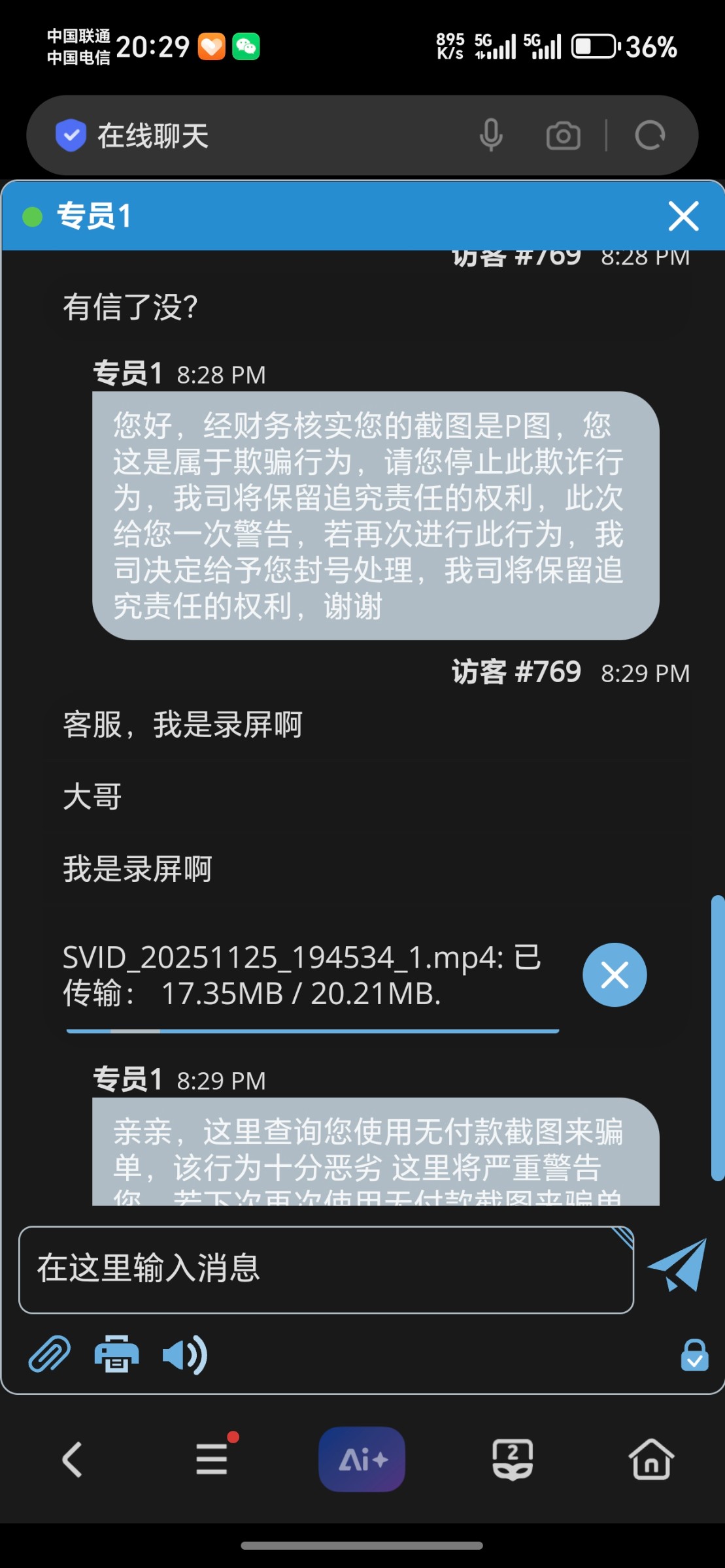Tap the lock security icon
This screenshot has width=725, height=1568.
694,1355
